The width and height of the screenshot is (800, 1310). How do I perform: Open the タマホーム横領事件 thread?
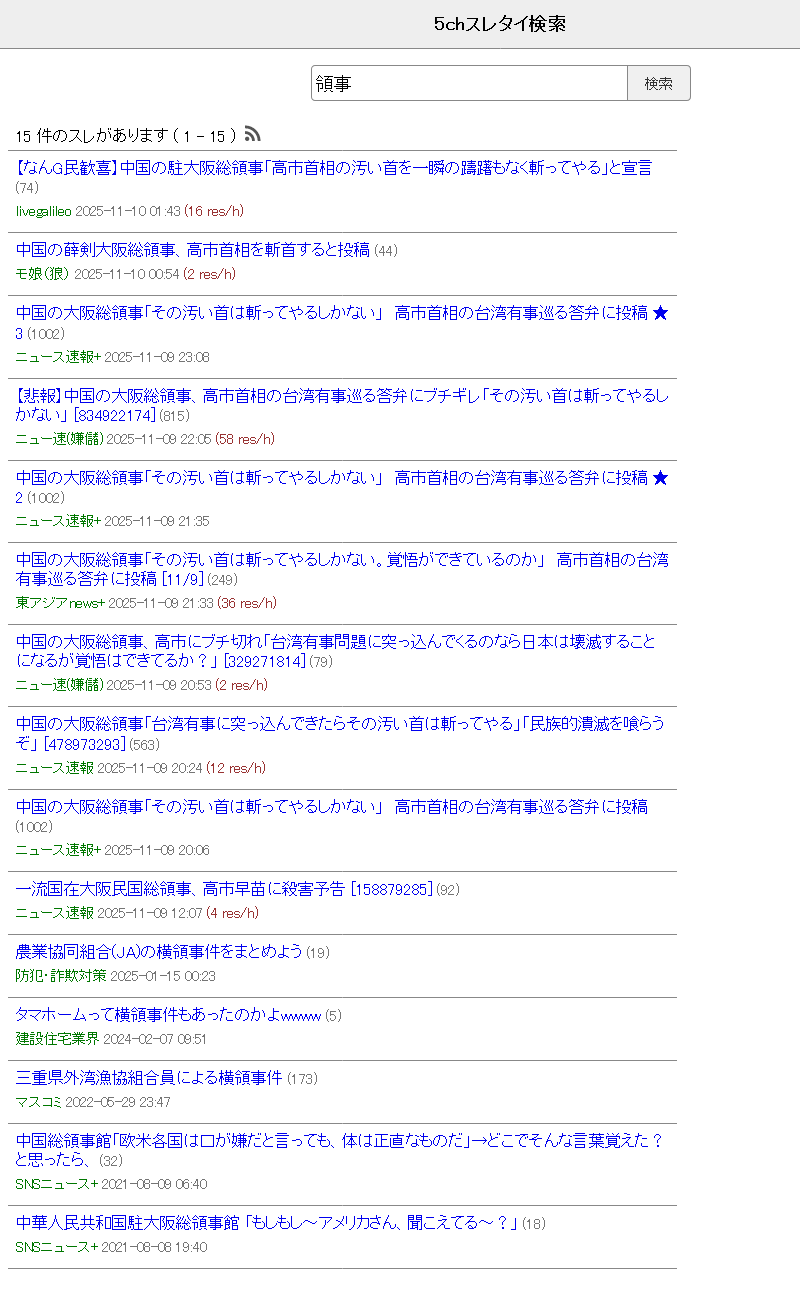[x=168, y=1015]
